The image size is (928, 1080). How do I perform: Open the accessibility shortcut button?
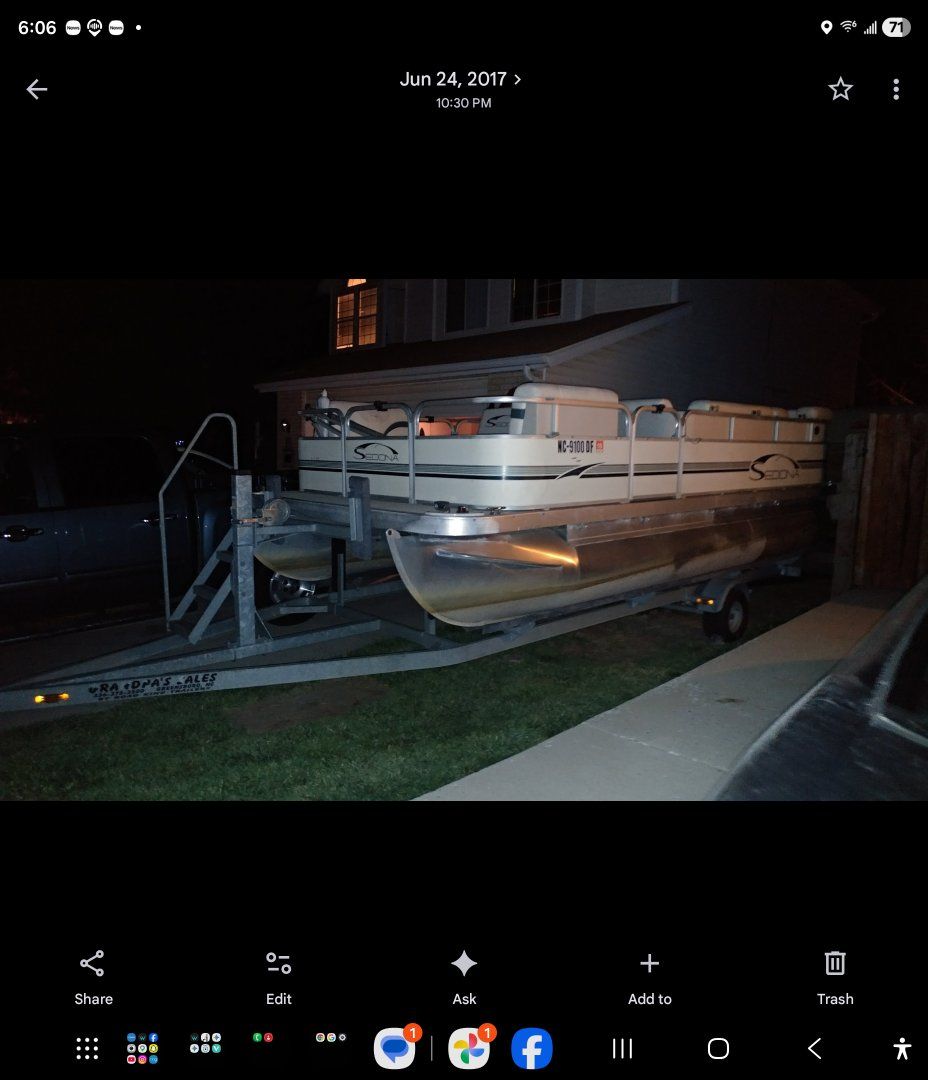click(902, 1048)
